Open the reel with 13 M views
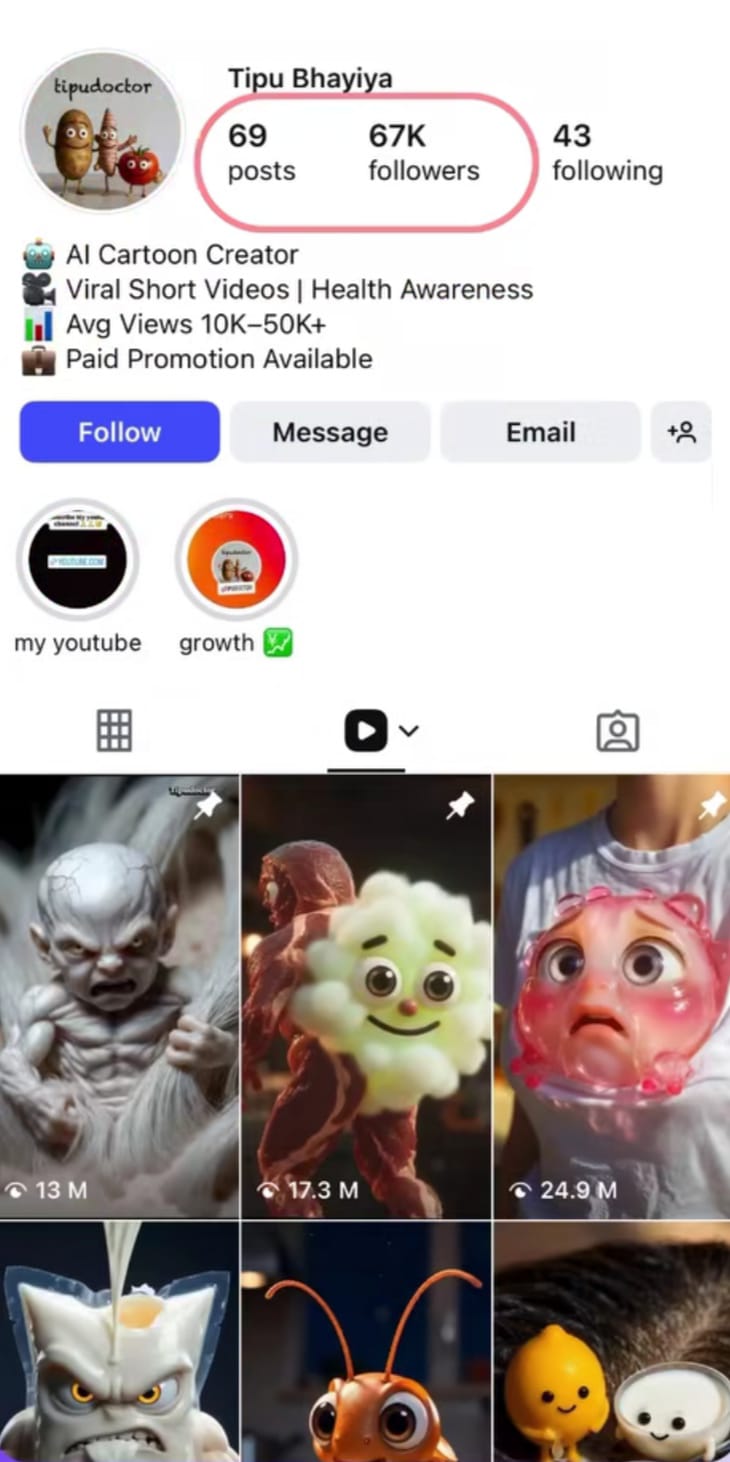730x1462 pixels. (119, 995)
